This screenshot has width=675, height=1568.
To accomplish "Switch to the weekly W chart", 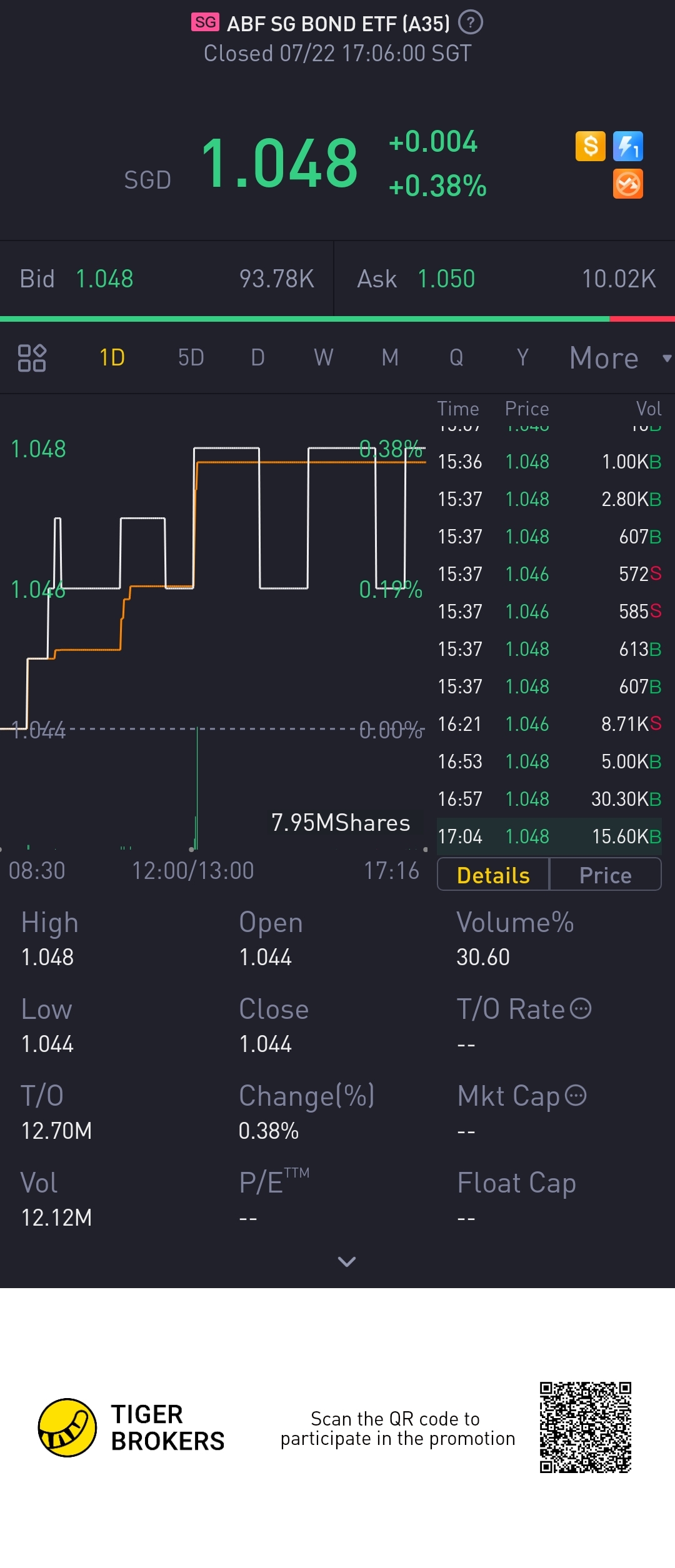I will click(324, 358).
